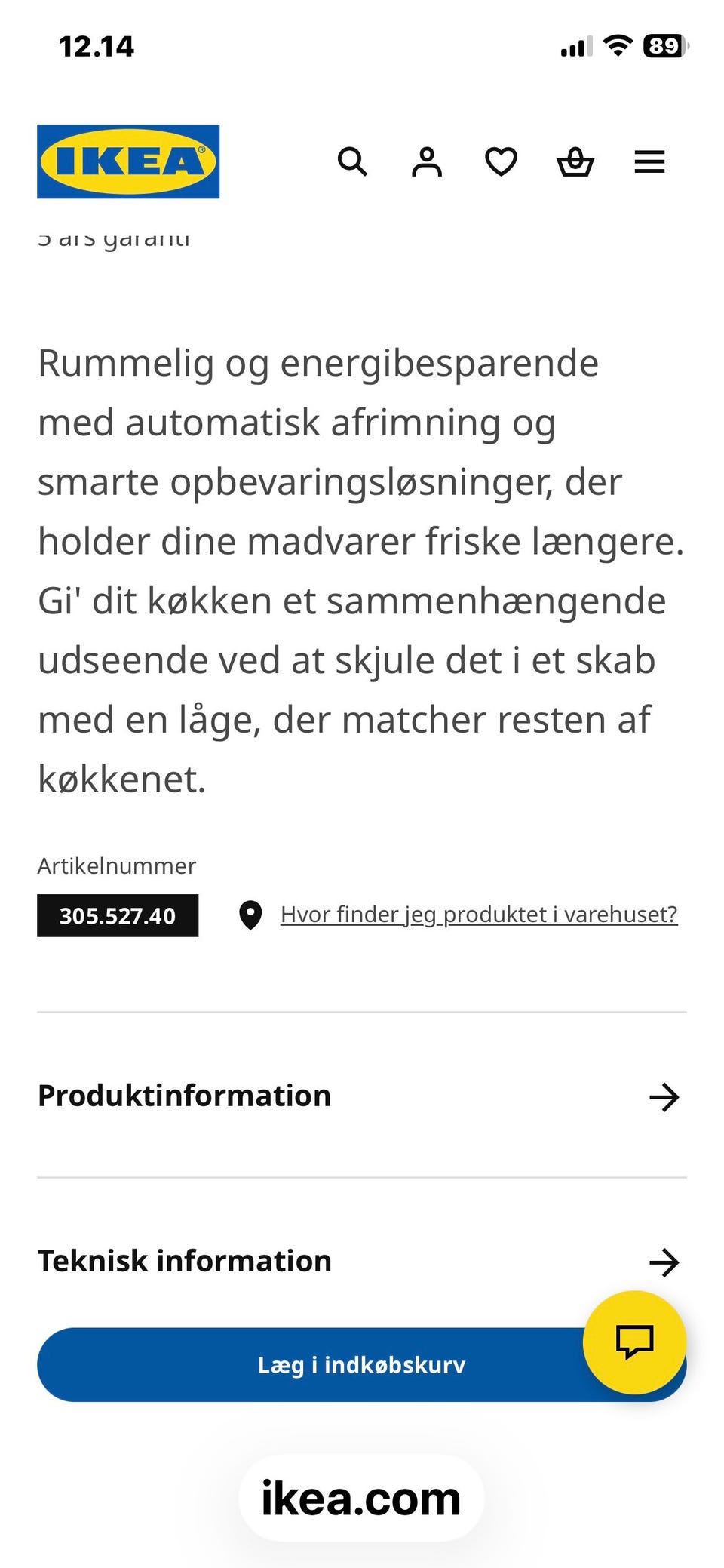Tap the battery indicator showing 89
This screenshot has width=724, height=1568.
pos(664,47)
